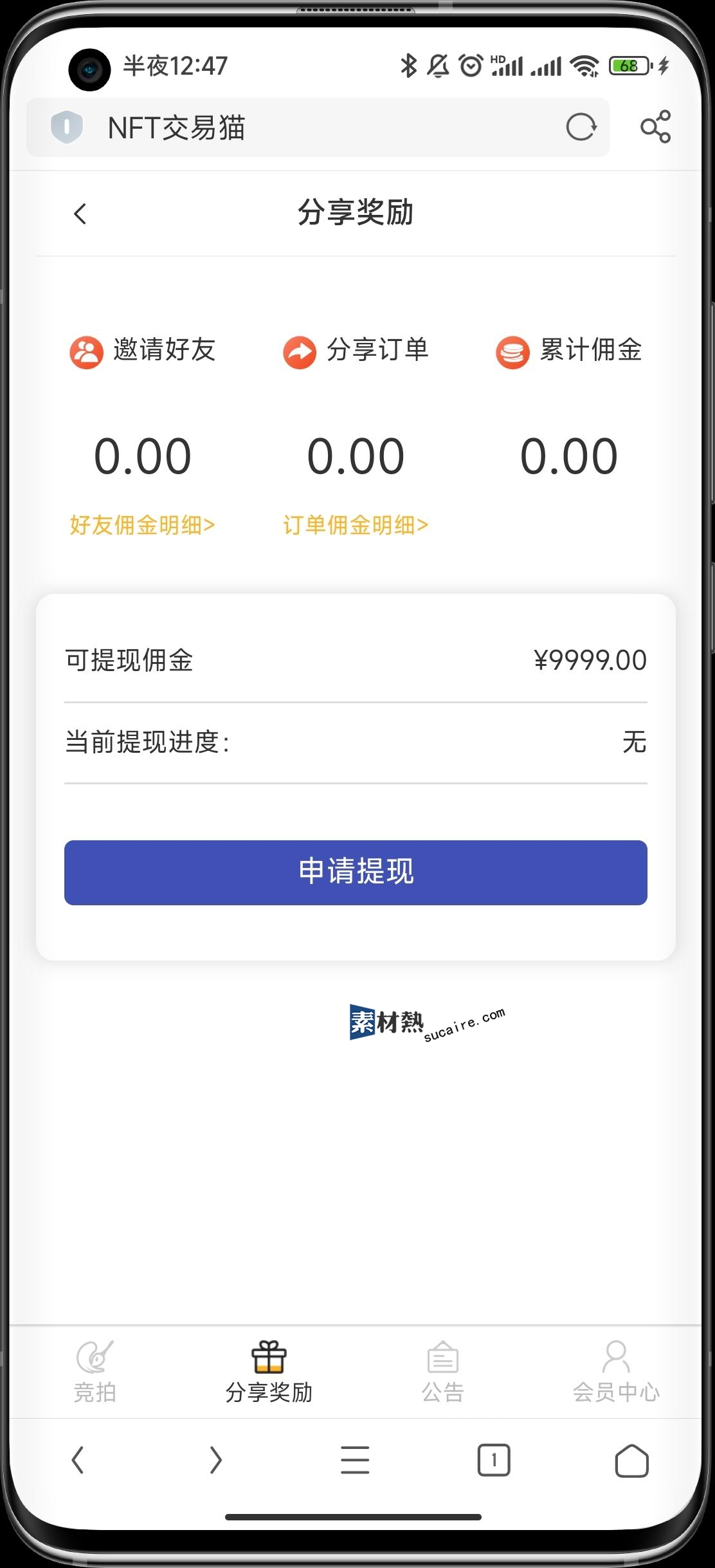Screen dimensions: 715x1568
Task: Open 订单佣金明细 link
Action: 356,525
